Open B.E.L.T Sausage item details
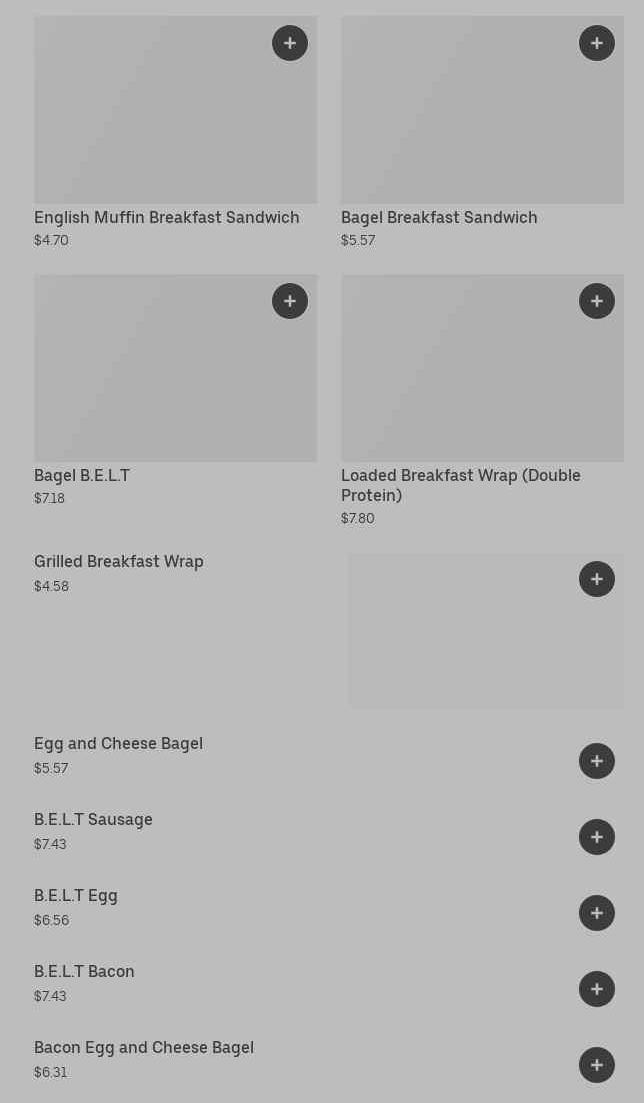The image size is (644, 1103). (93, 819)
